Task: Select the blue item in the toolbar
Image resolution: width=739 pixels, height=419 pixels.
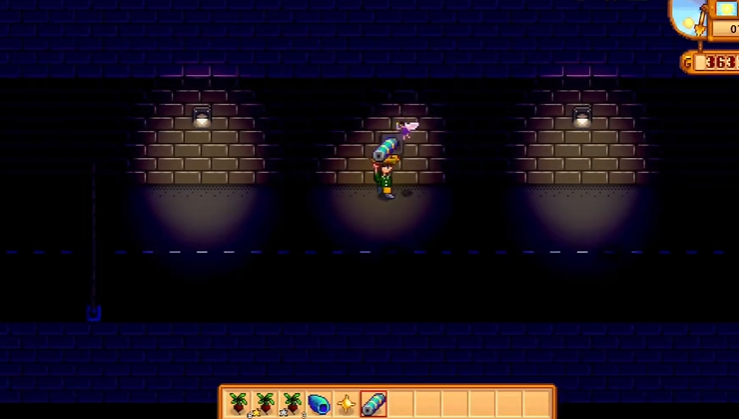Action: [319, 404]
